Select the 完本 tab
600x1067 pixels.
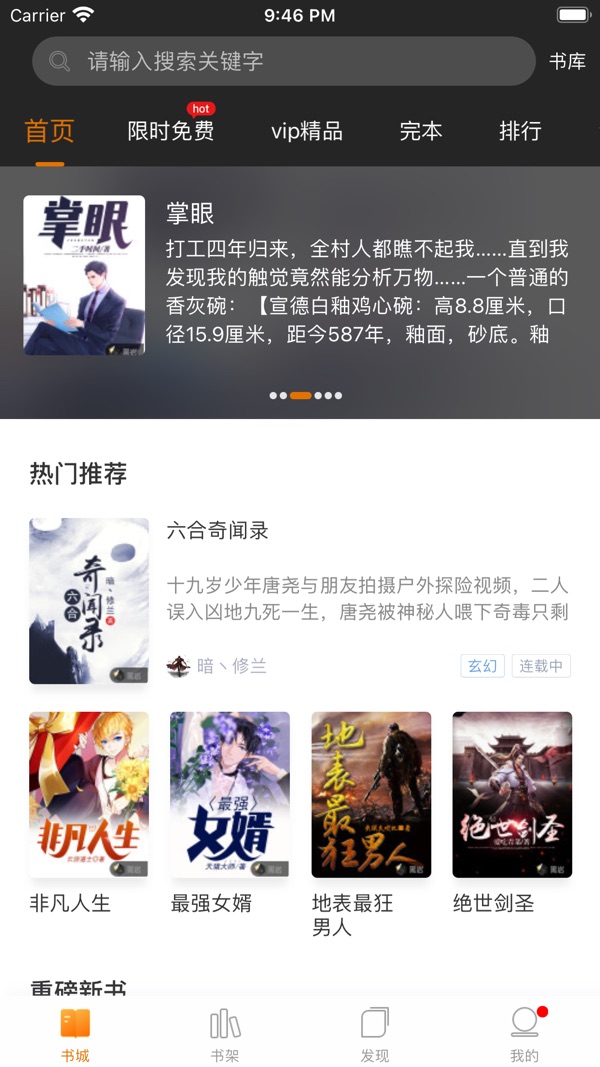coord(420,131)
